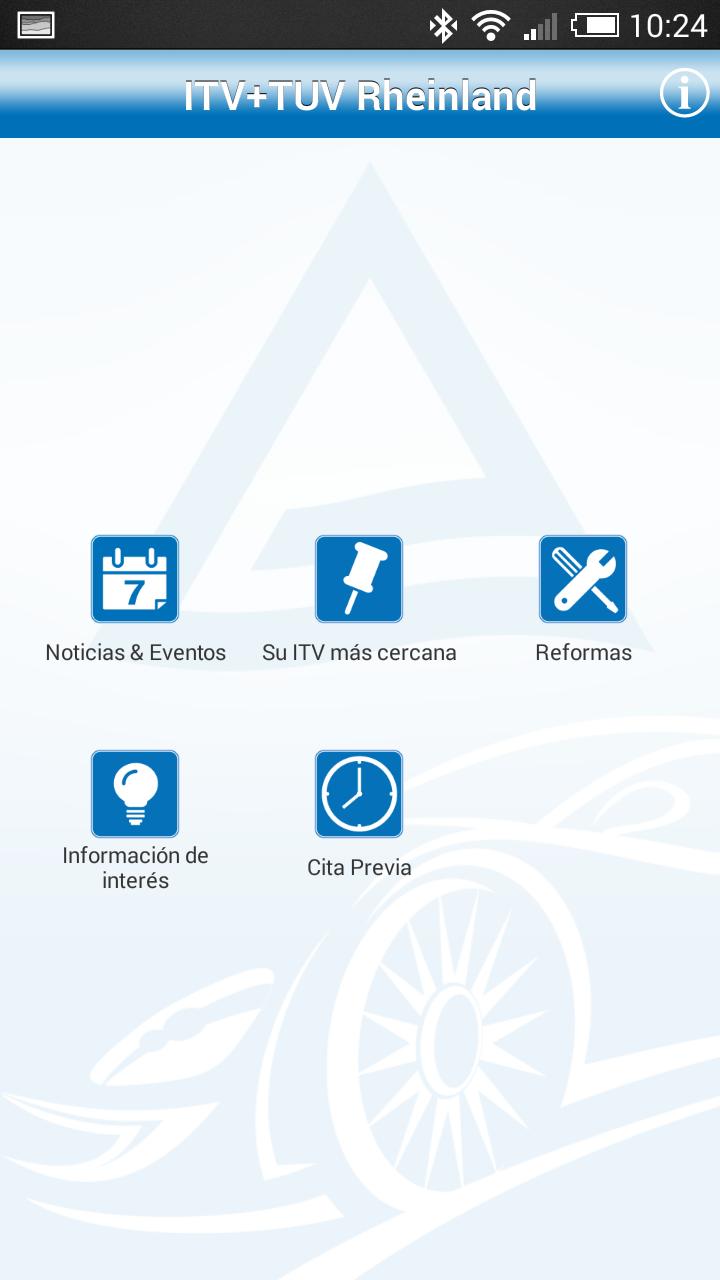This screenshot has width=720, height=1280.
Task: Open the info icon in the header
Action: (x=684, y=94)
